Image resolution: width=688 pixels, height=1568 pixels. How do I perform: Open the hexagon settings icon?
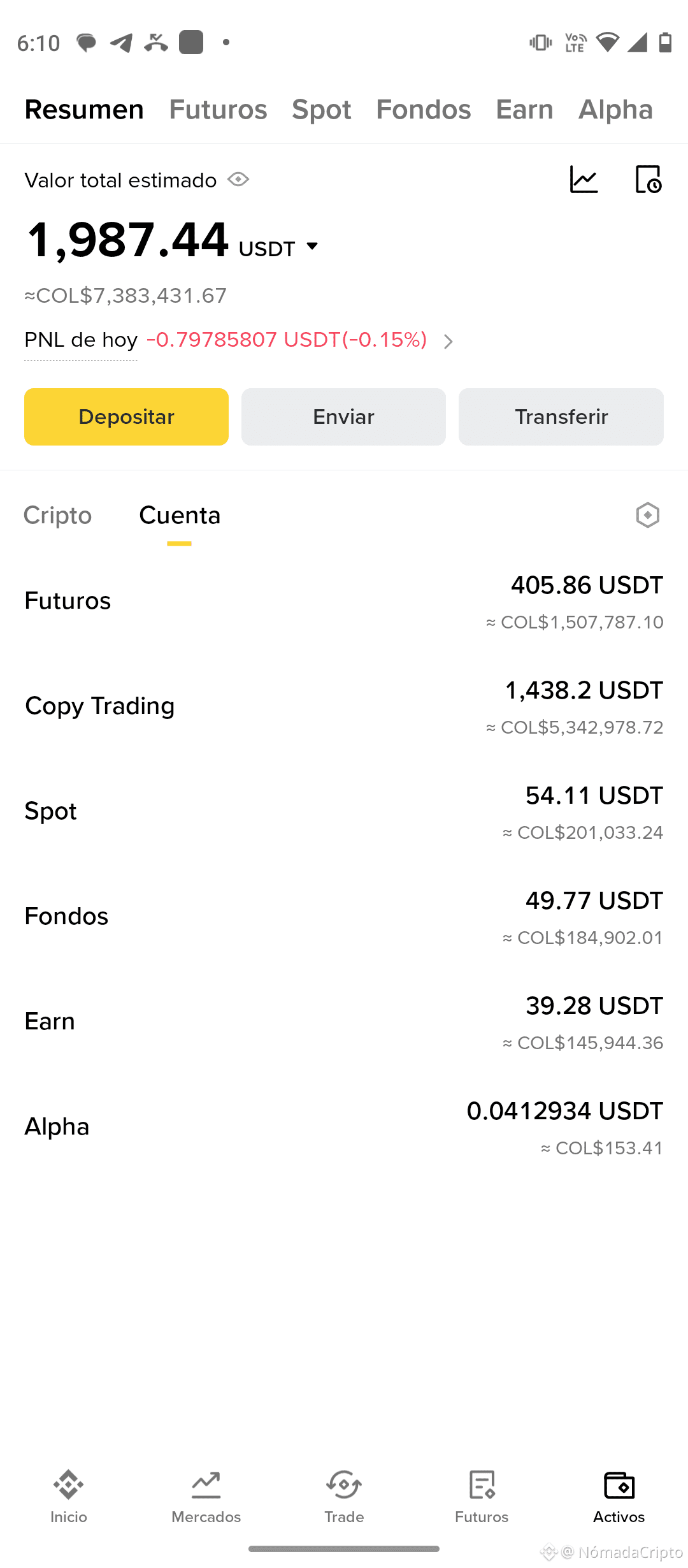pos(647,515)
